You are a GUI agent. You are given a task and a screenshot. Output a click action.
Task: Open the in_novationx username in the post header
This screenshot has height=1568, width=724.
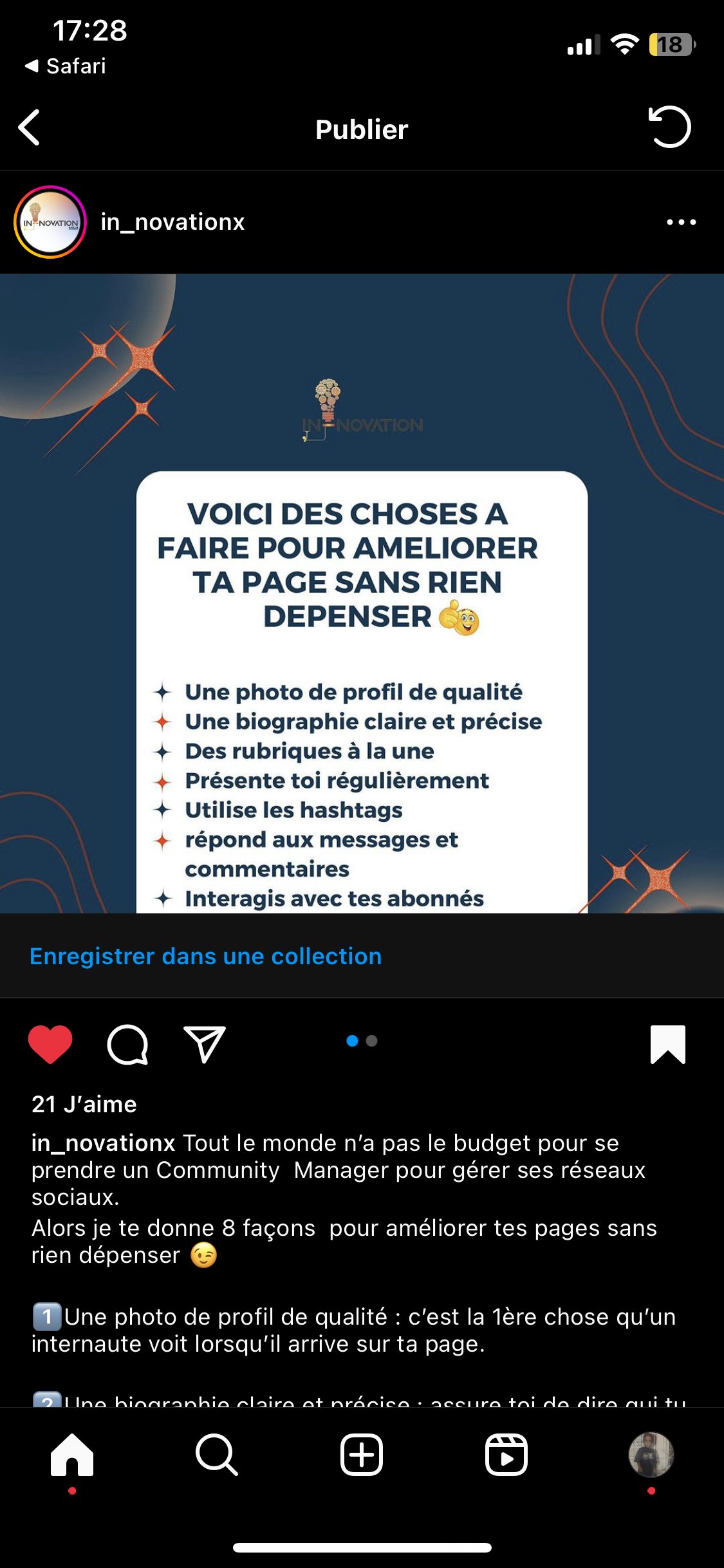tap(172, 222)
